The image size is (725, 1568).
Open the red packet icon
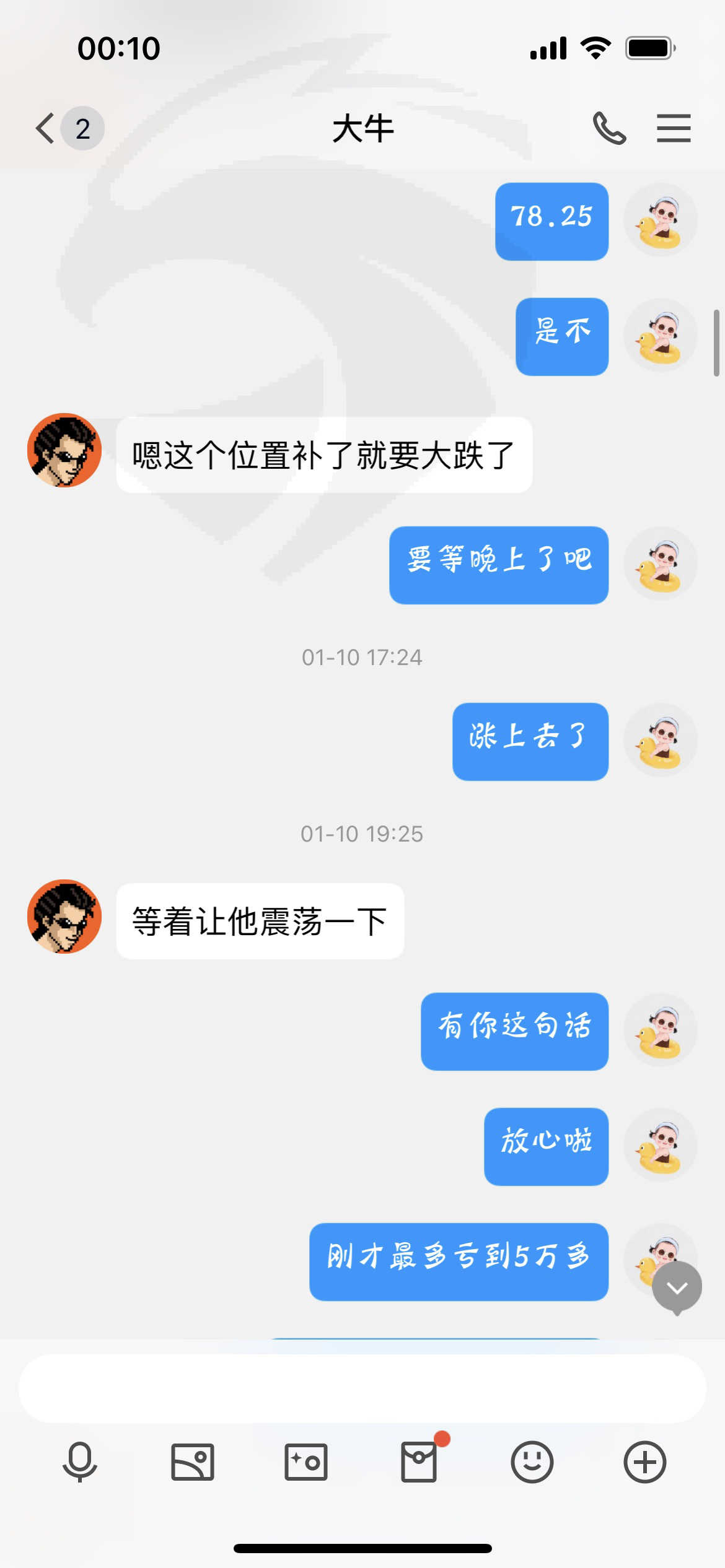pyautogui.click(x=419, y=1462)
